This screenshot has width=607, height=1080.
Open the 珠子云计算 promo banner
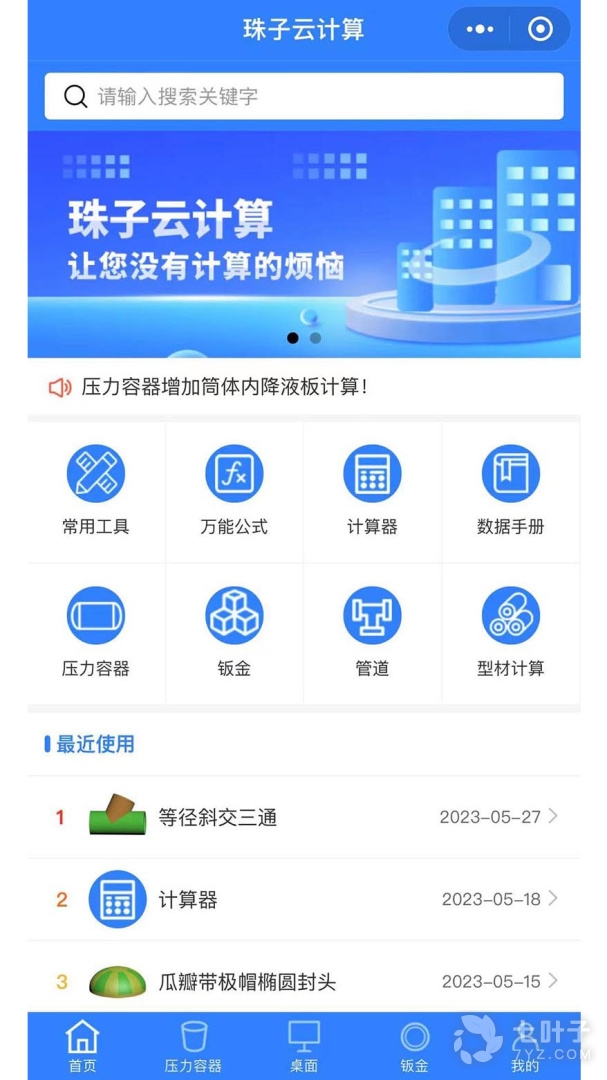(303, 243)
